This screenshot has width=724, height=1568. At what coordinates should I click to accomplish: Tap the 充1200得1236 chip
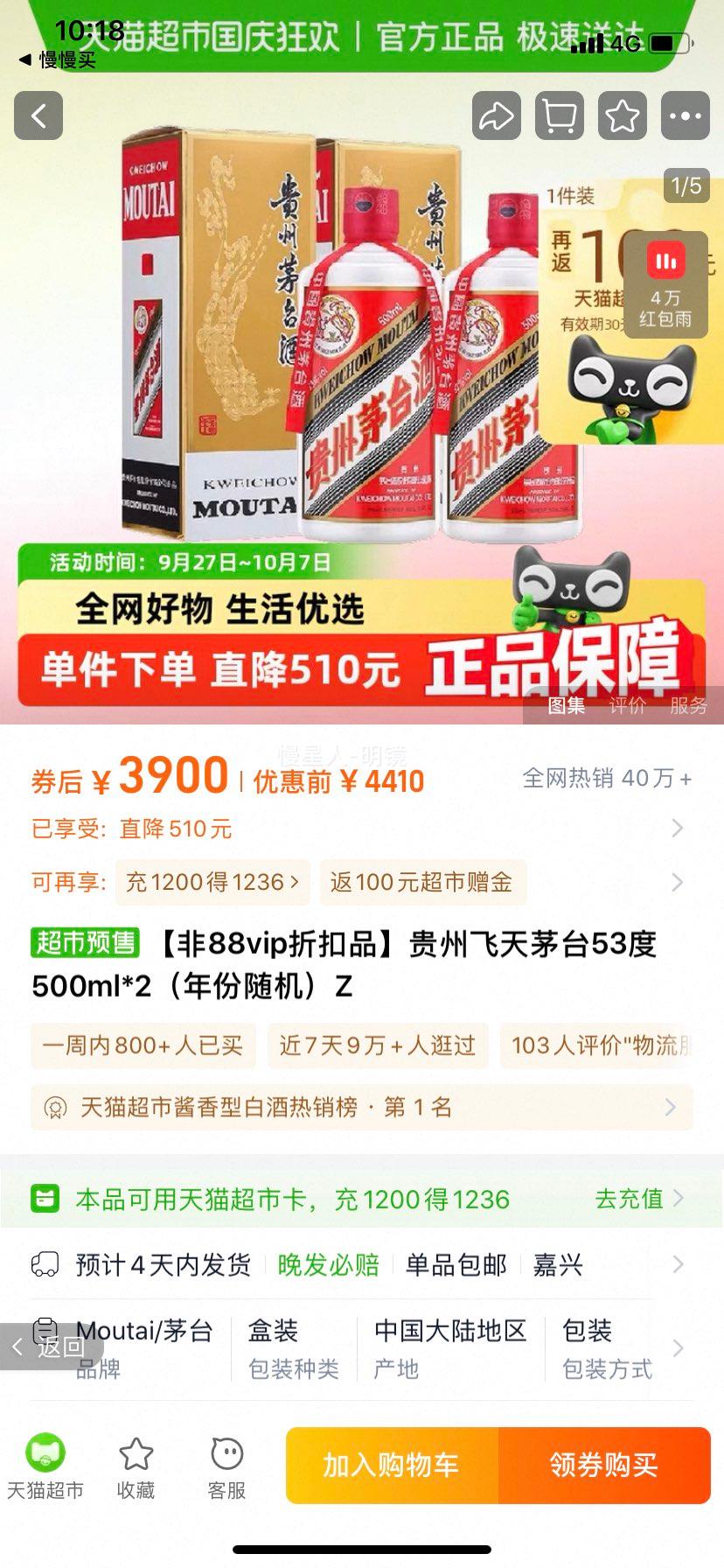(x=211, y=882)
